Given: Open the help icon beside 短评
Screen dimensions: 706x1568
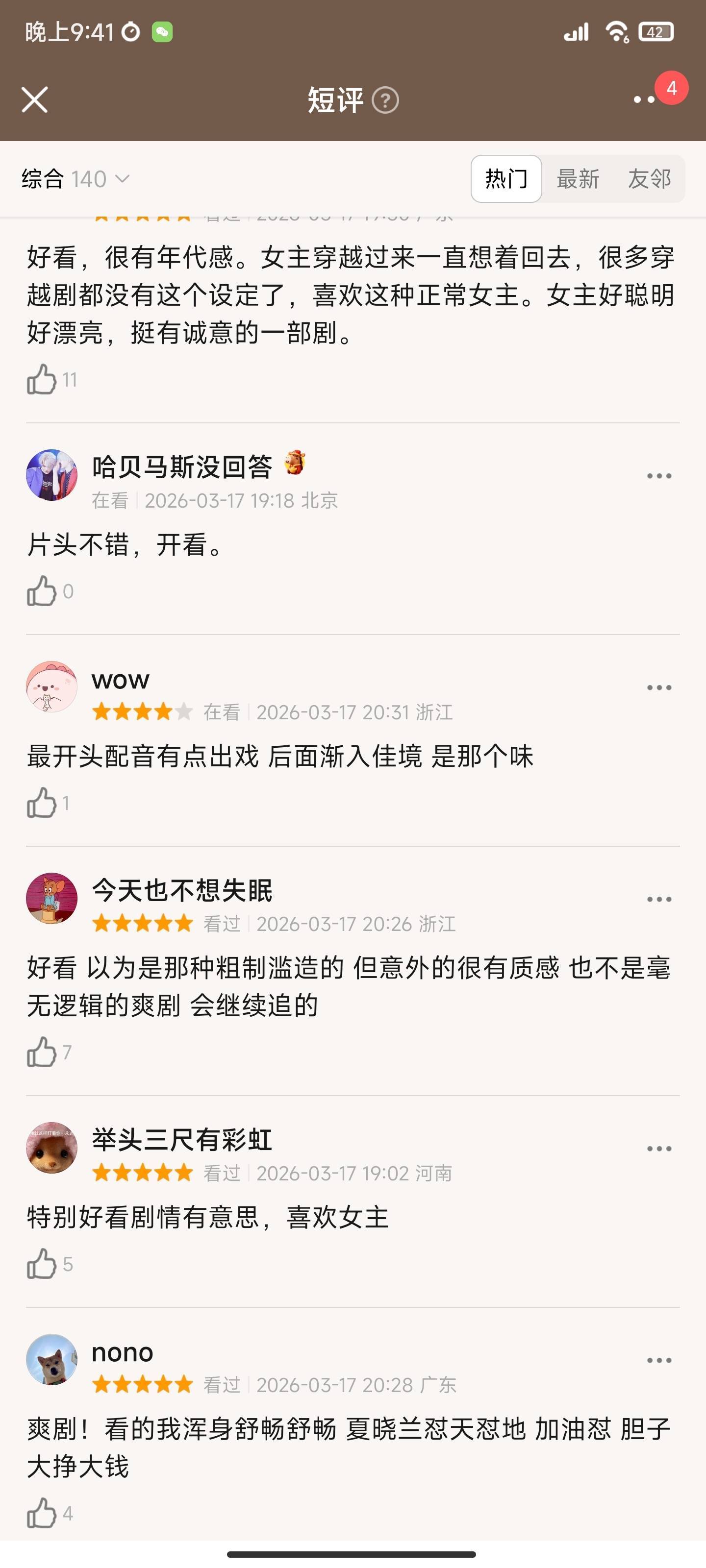Looking at the screenshot, I should tap(385, 100).
